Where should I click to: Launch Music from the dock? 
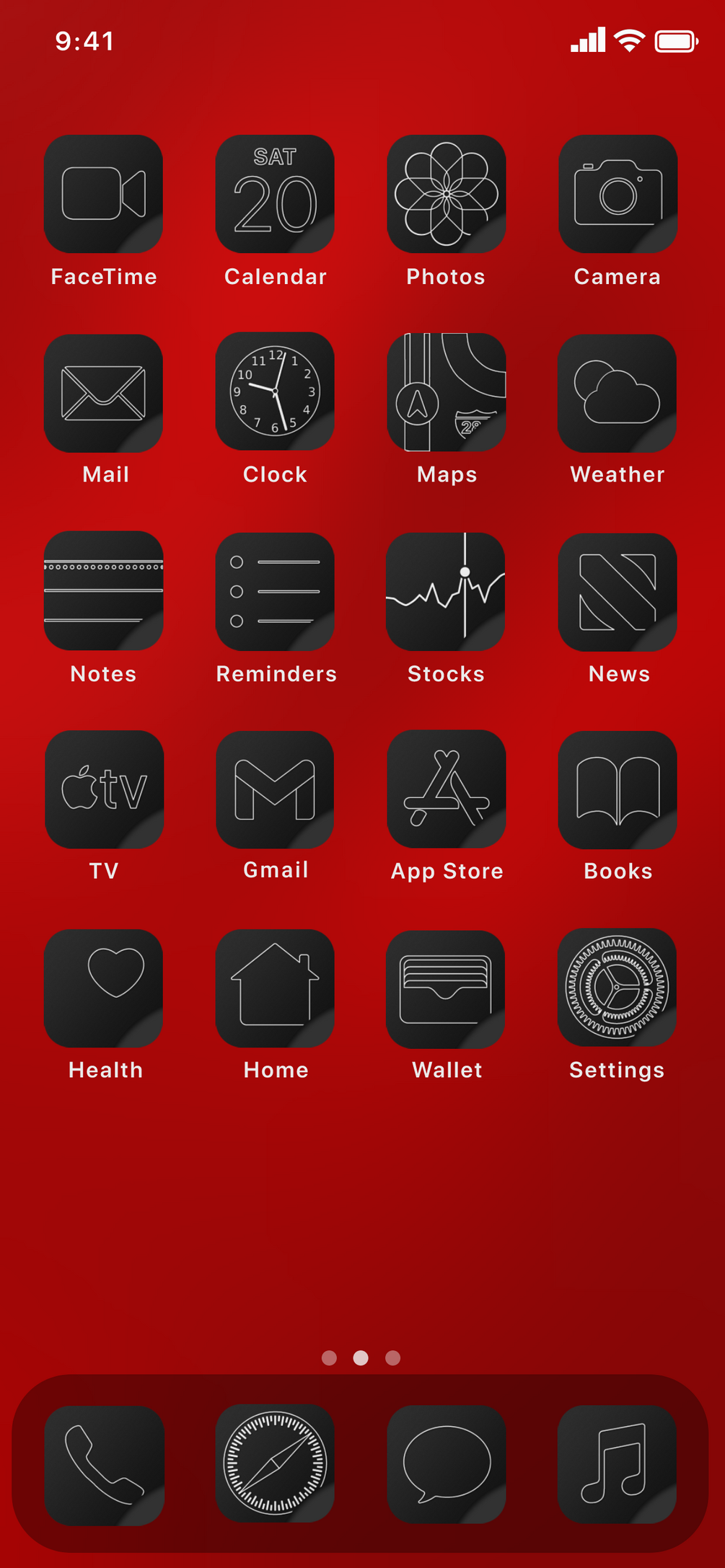(x=617, y=1464)
